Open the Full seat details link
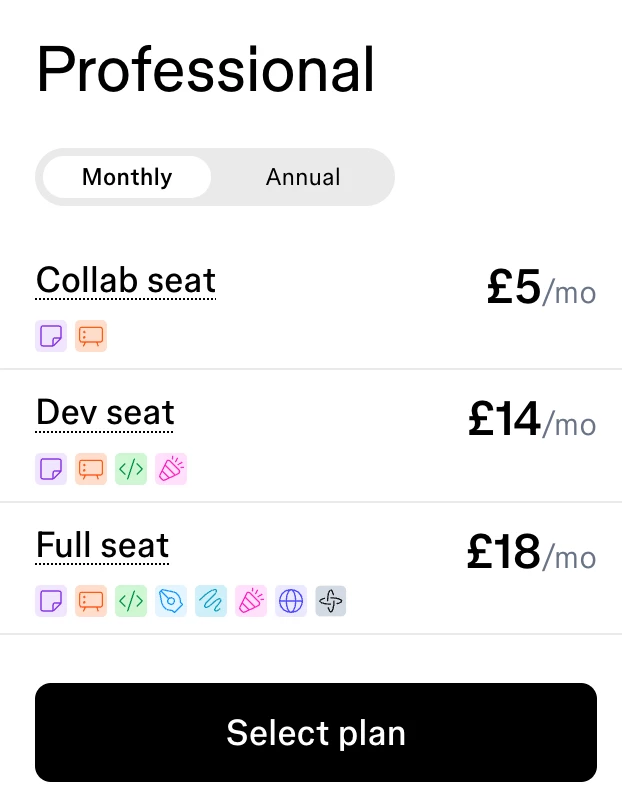Viewport: 622px width, 798px height. click(103, 546)
